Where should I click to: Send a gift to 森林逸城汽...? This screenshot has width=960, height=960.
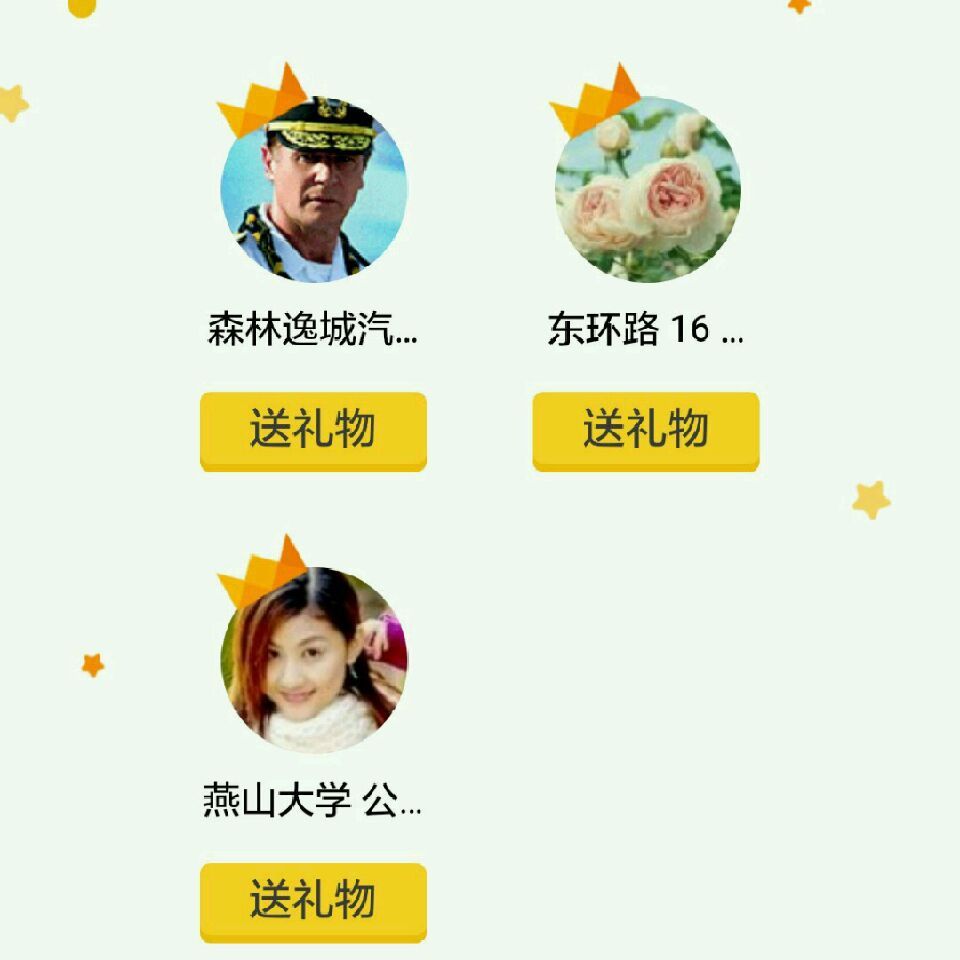point(313,432)
